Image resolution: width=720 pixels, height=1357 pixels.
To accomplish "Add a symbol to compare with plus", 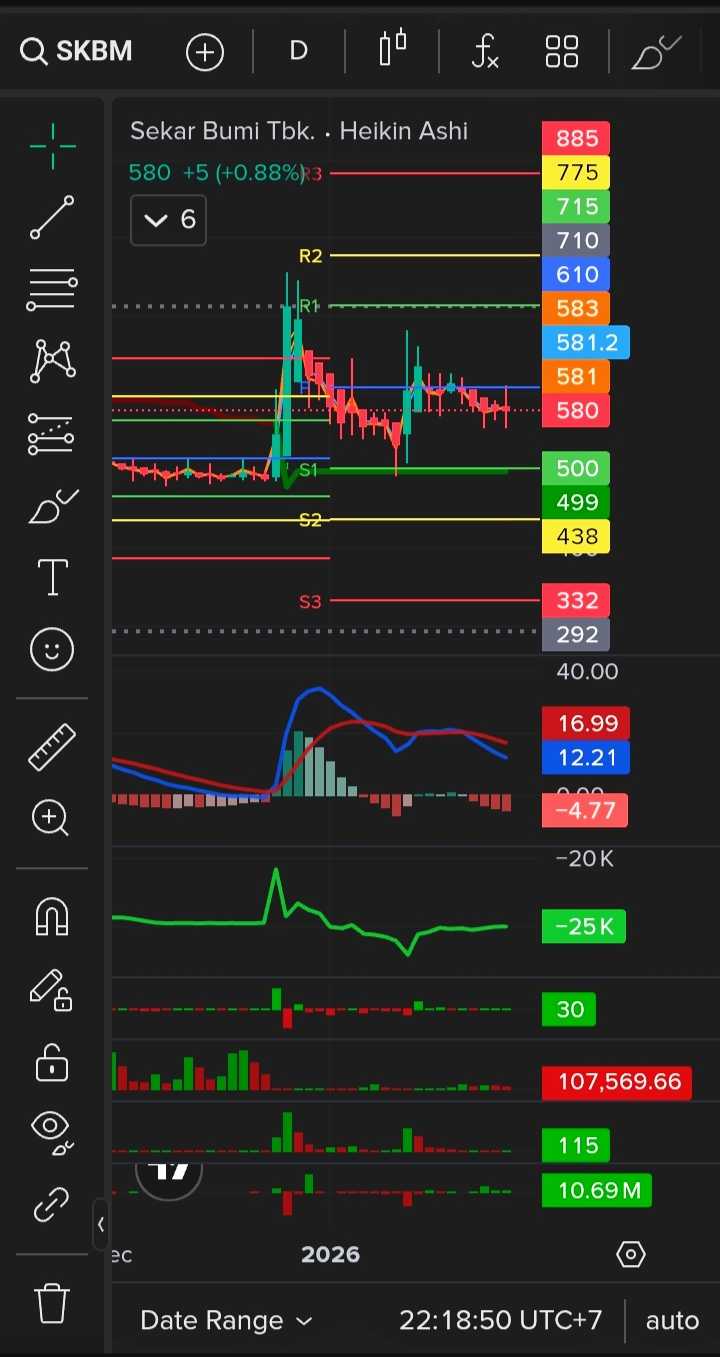I will point(205,51).
